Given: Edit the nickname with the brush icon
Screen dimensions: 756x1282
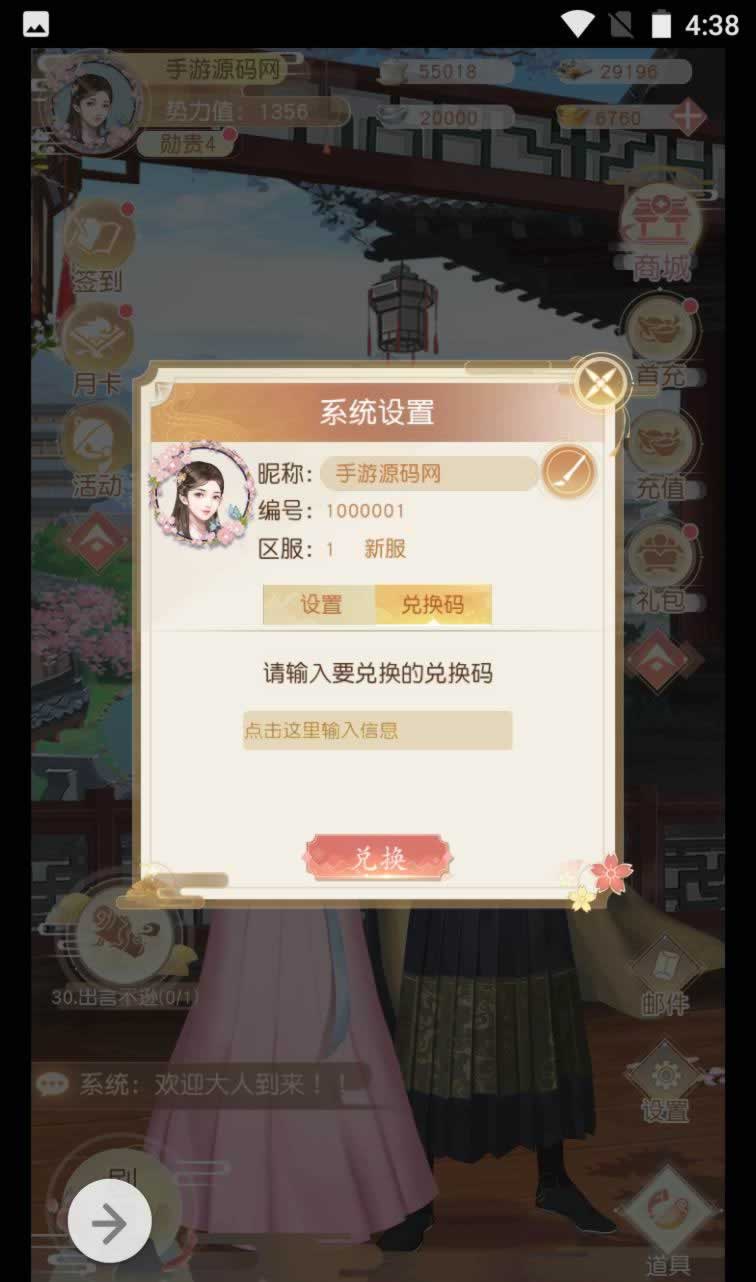Looking at the screenshot, I should 569,472.
